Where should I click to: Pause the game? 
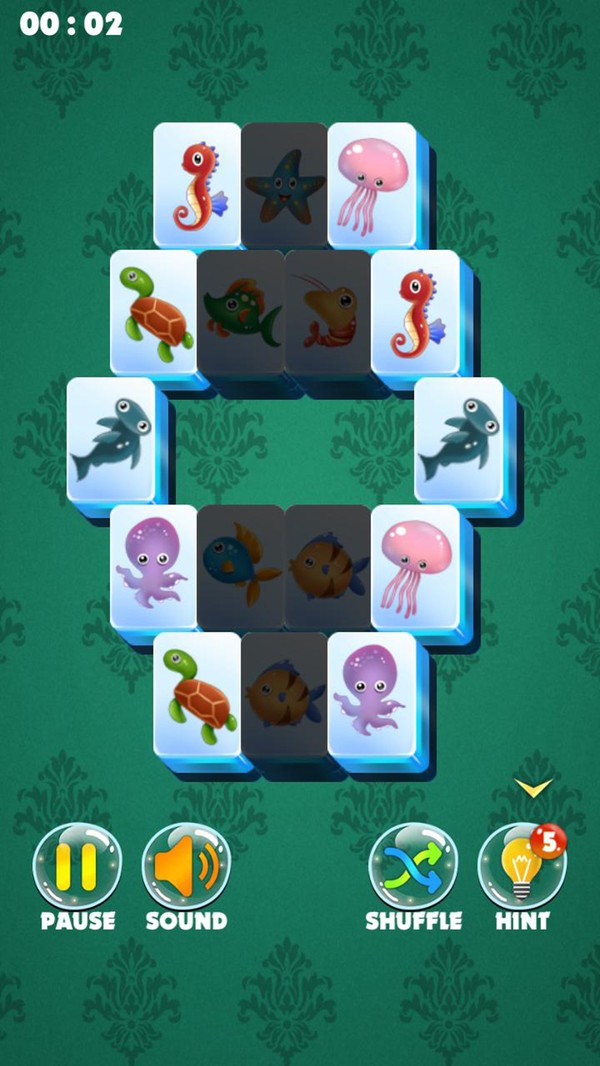(77, 866)
